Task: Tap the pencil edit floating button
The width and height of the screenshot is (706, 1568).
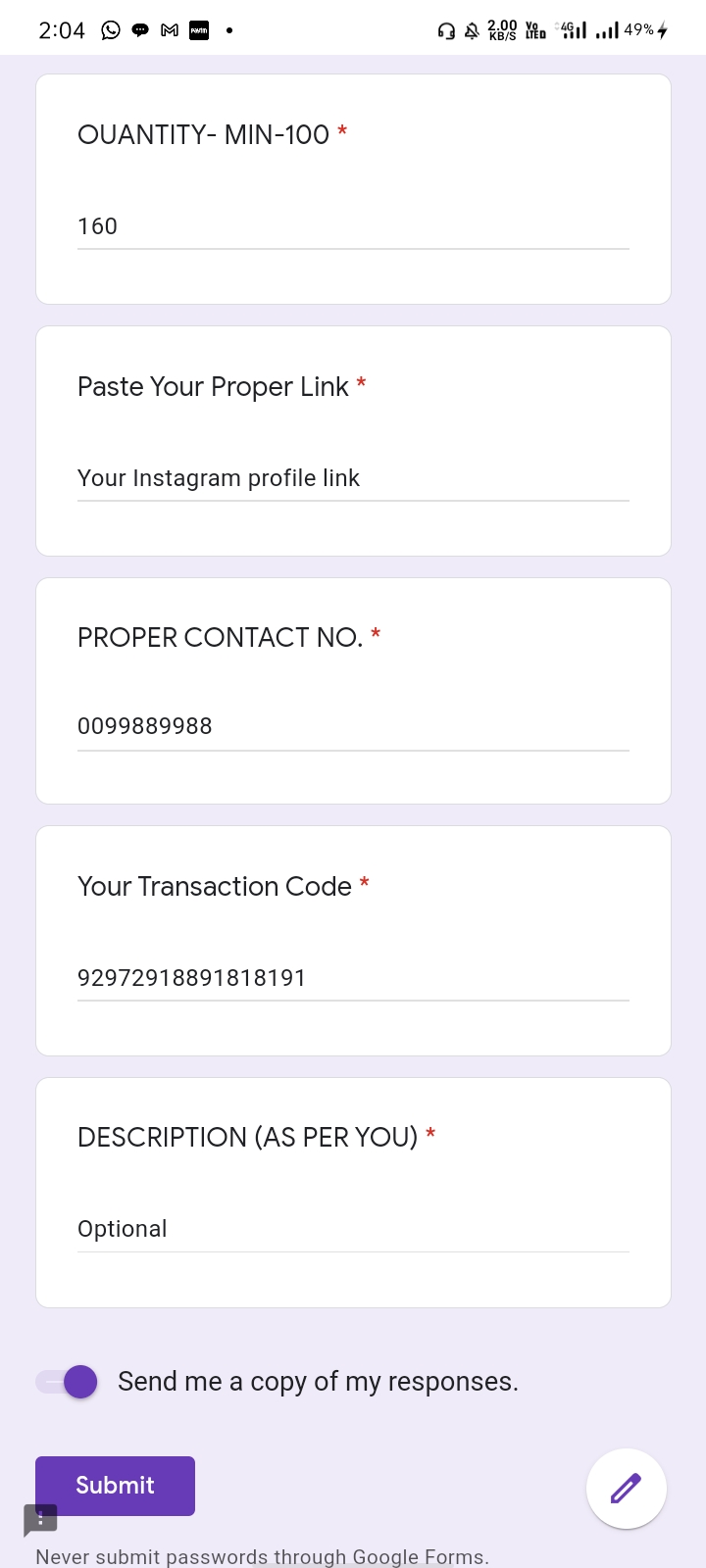Action: click(626, 1489)
